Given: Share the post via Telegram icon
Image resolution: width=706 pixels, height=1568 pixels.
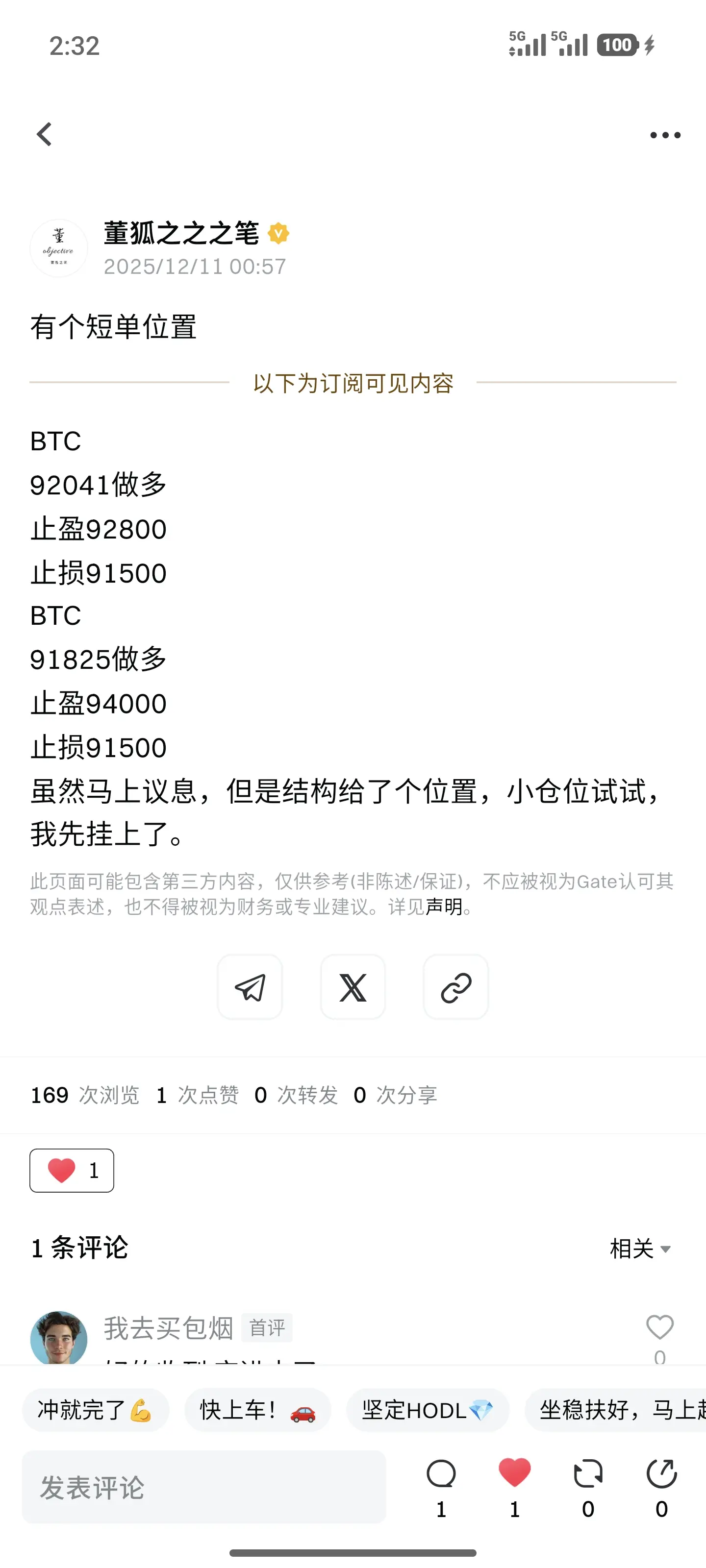Looking at the screenshot, I should tap(250, 987).
